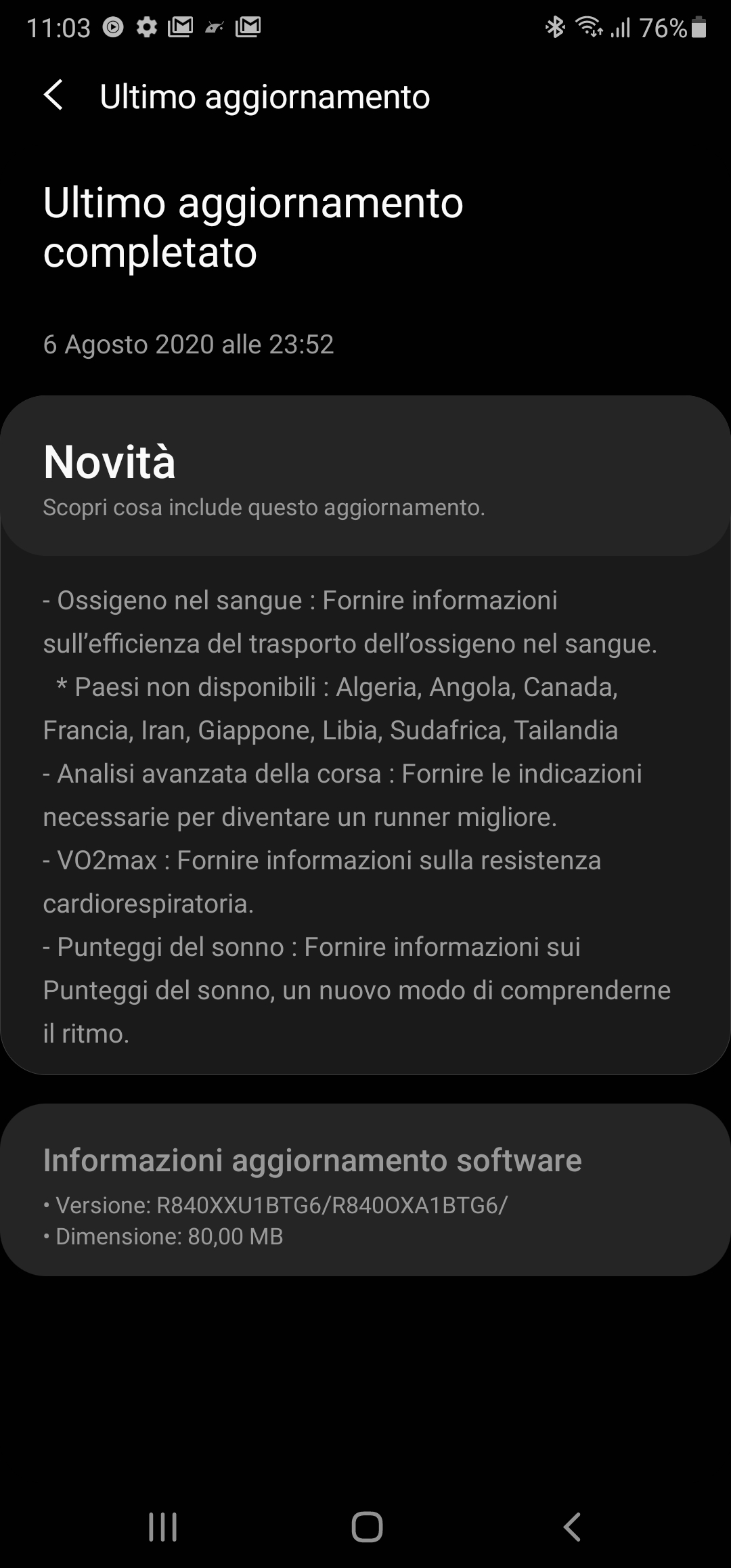This screenshot has width=731, height=1568.
Task: Tap the Google Play notification icon
Action: (x=113, y=27)
